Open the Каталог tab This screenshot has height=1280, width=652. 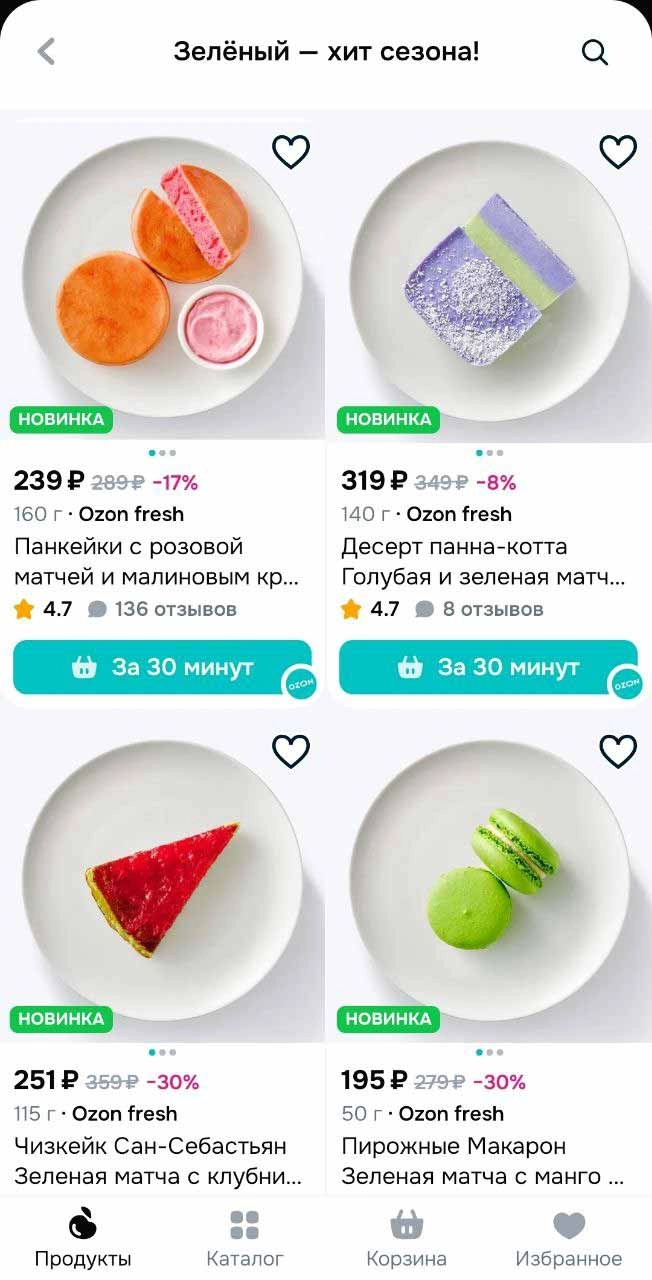point(245,1238)
